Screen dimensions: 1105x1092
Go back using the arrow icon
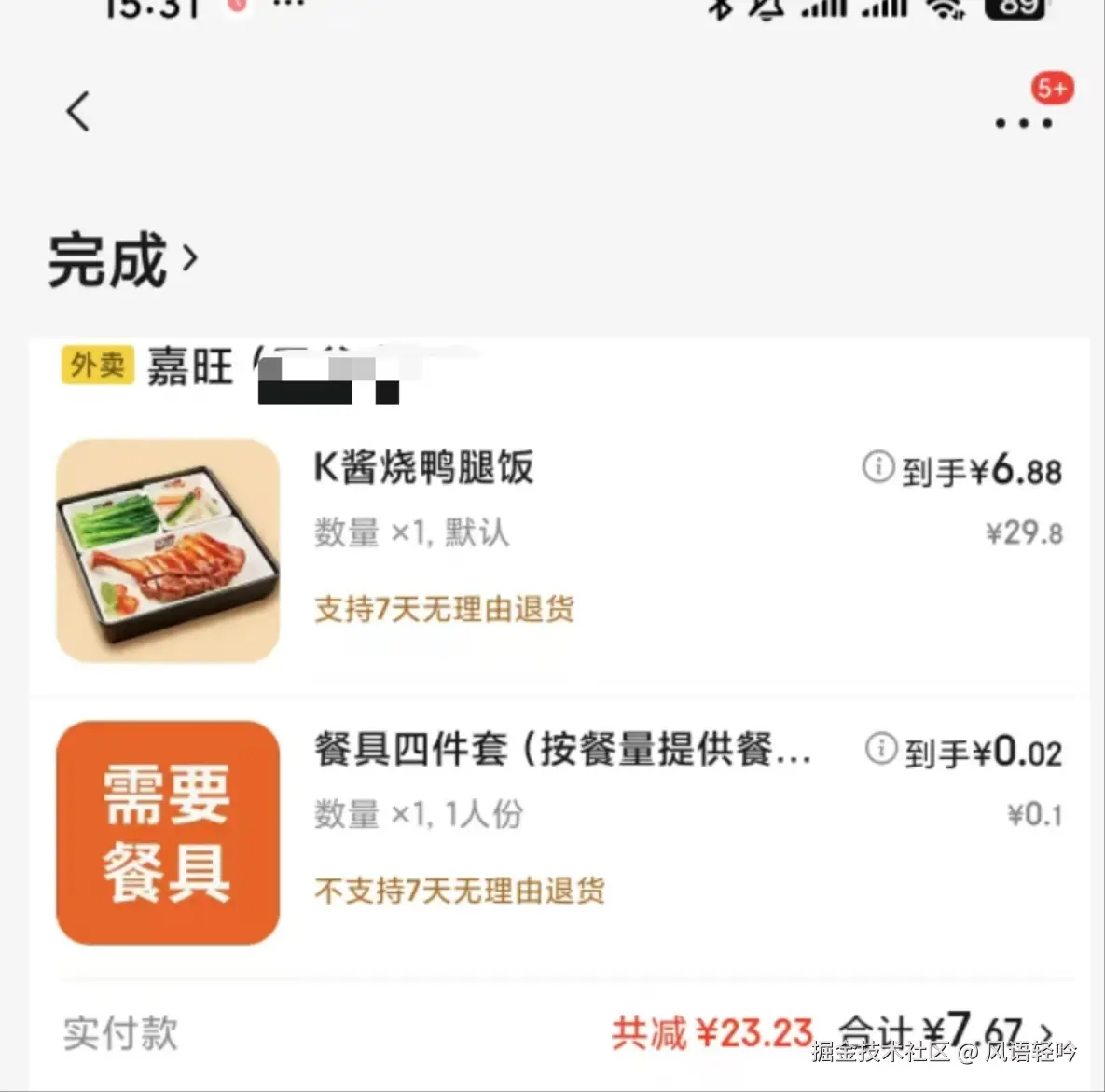click(x=78, y=112)
